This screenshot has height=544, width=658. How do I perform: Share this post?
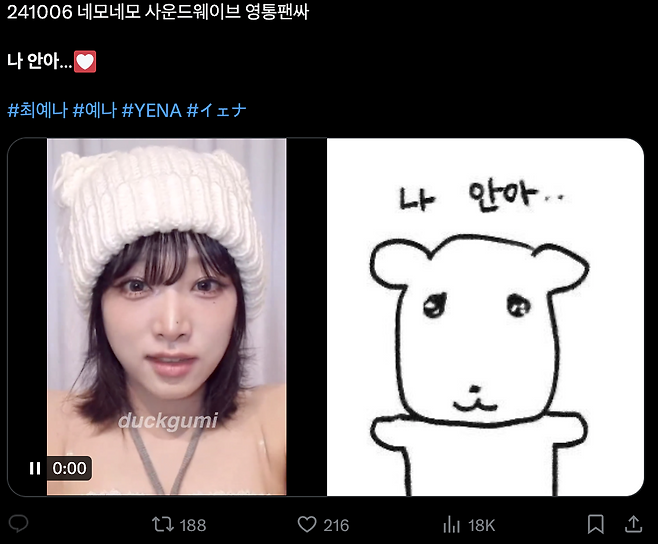633,524
